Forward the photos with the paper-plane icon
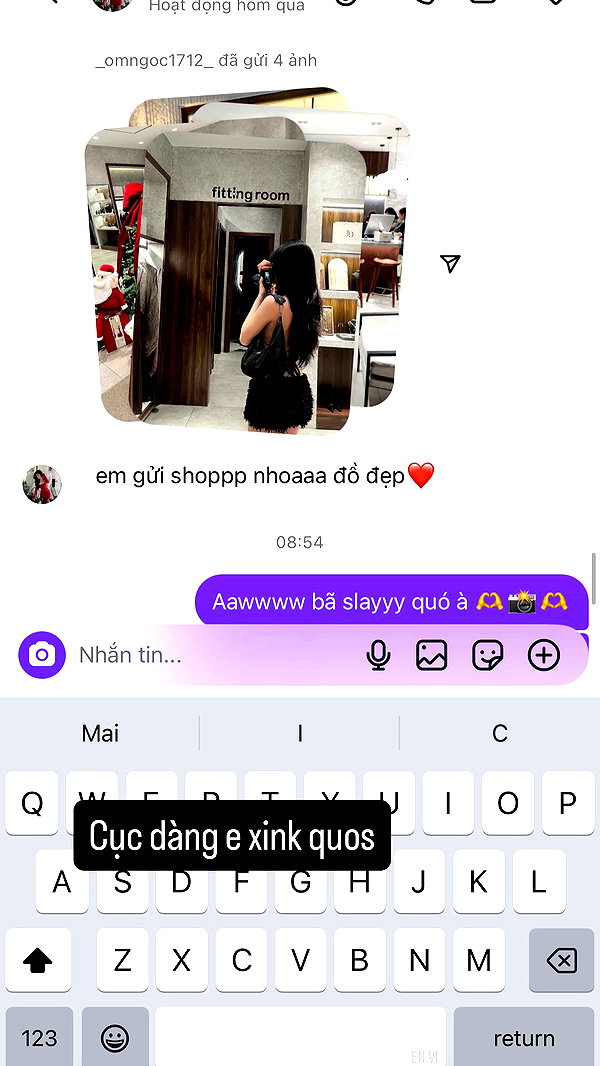 click(x=450, y=263)
